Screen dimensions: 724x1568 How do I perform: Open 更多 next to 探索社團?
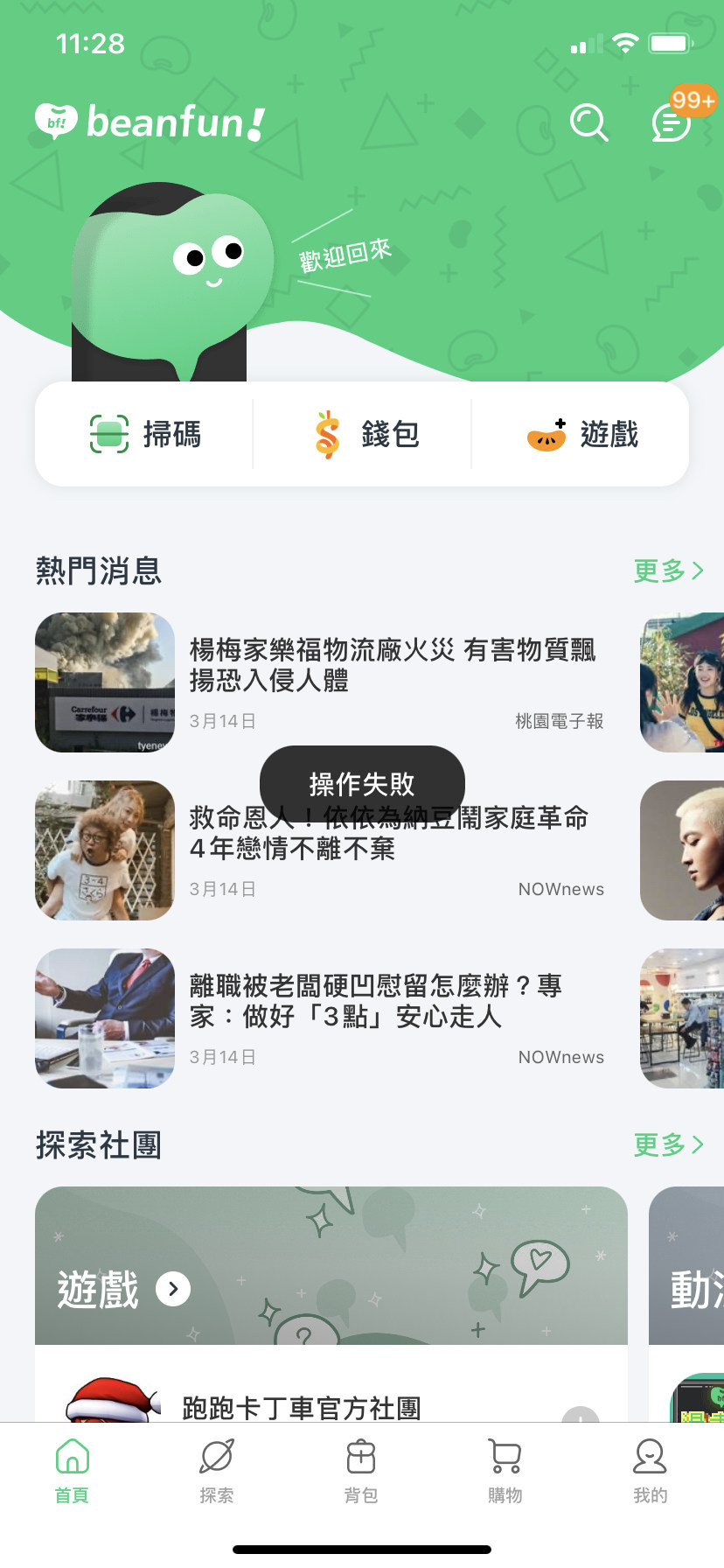click(669, 1144)
